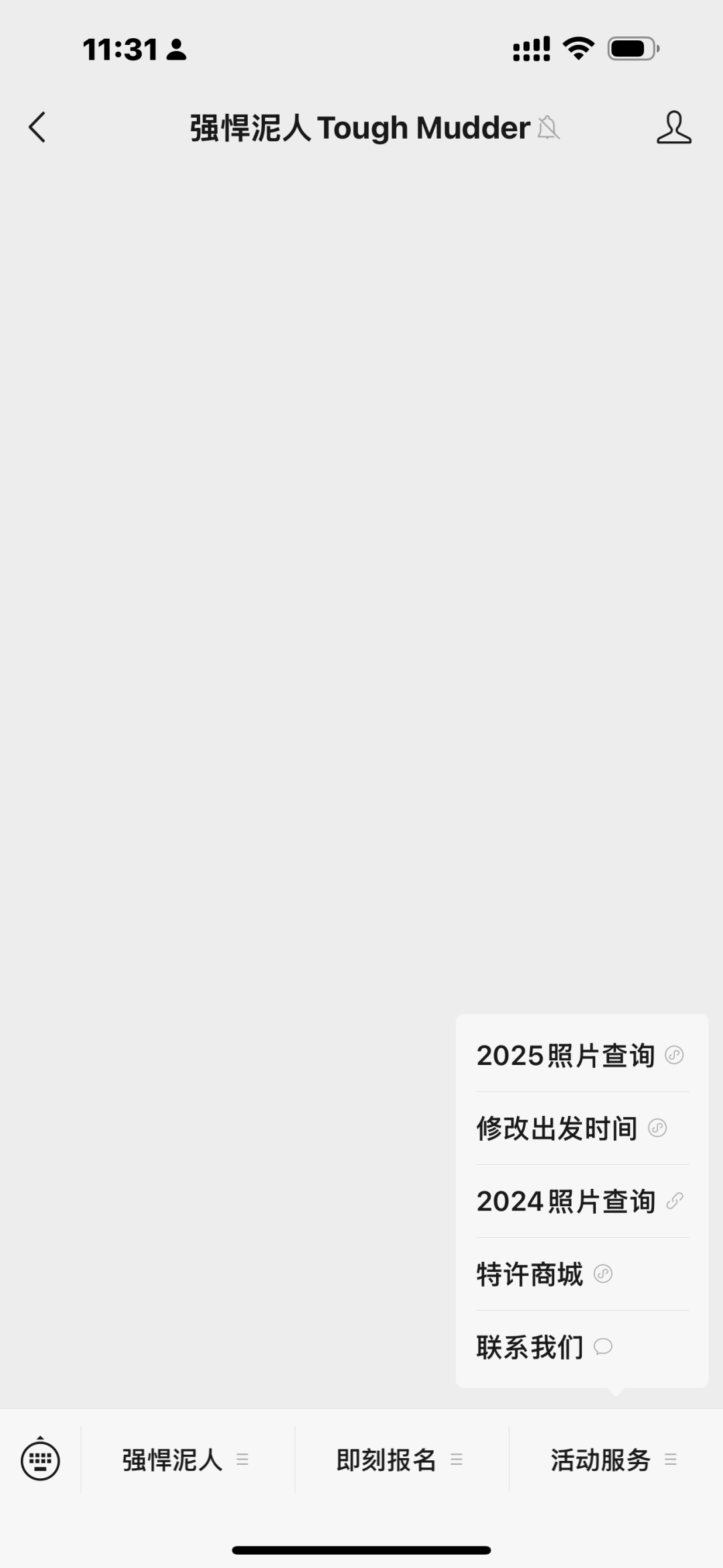Image resolution: width=723 pixels, height=1568 pixels.
Task: Tap the chat bubble icon beside 联系我们
Action: pos(605,1346)
